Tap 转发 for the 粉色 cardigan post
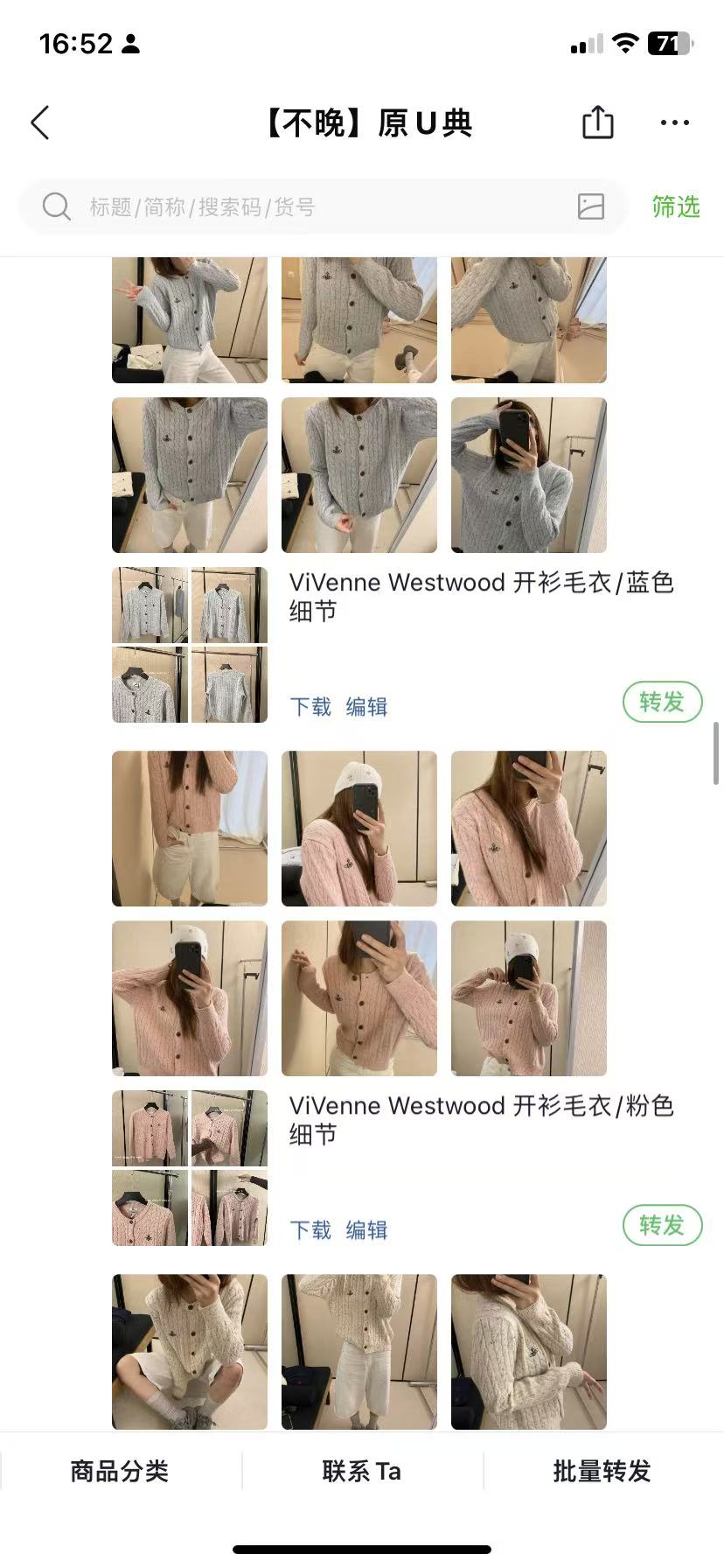The width and height of the screenshot is (724, 1568). [x=662, y=1225]
